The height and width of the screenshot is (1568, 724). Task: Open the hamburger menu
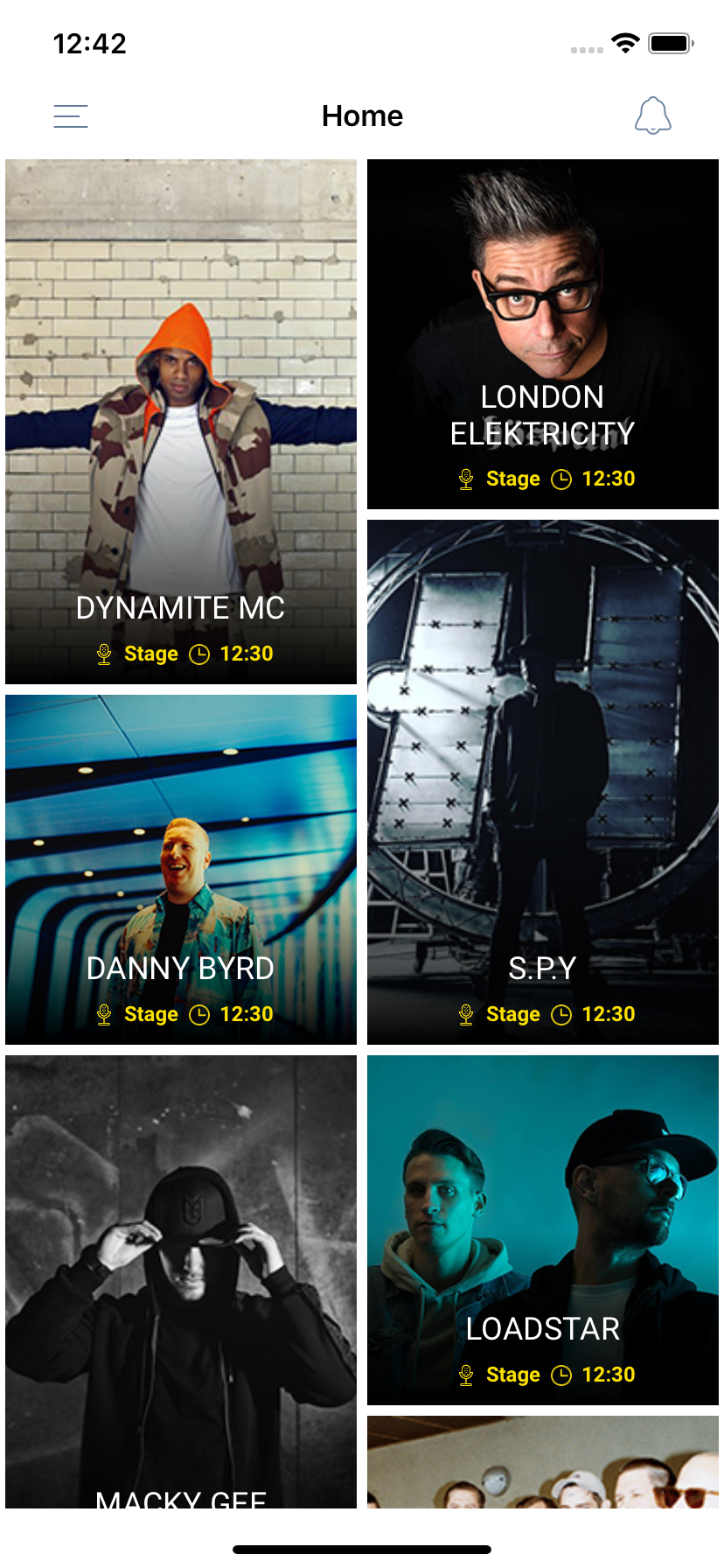click(x=71, y=116)
